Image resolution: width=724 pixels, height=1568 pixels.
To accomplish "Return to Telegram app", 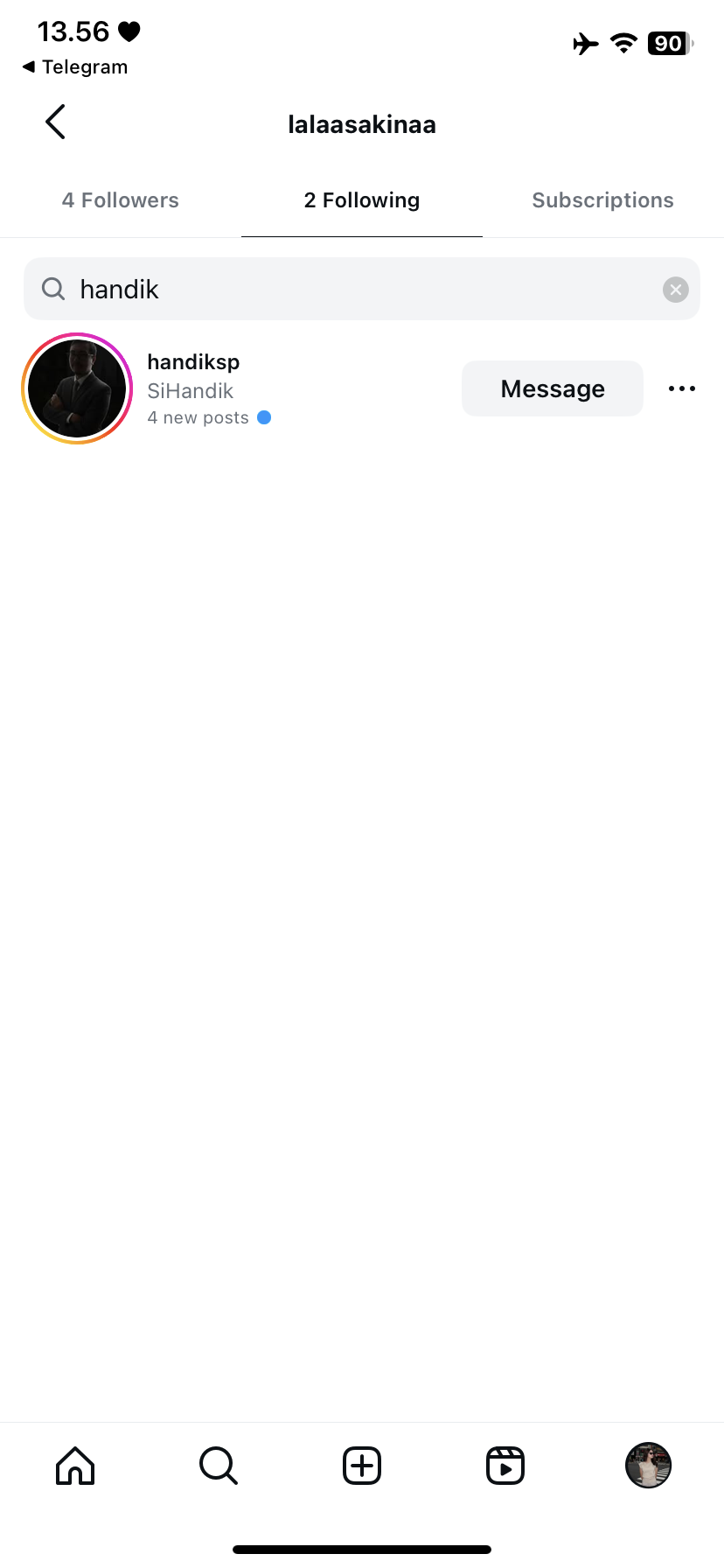I will [75, 67].
